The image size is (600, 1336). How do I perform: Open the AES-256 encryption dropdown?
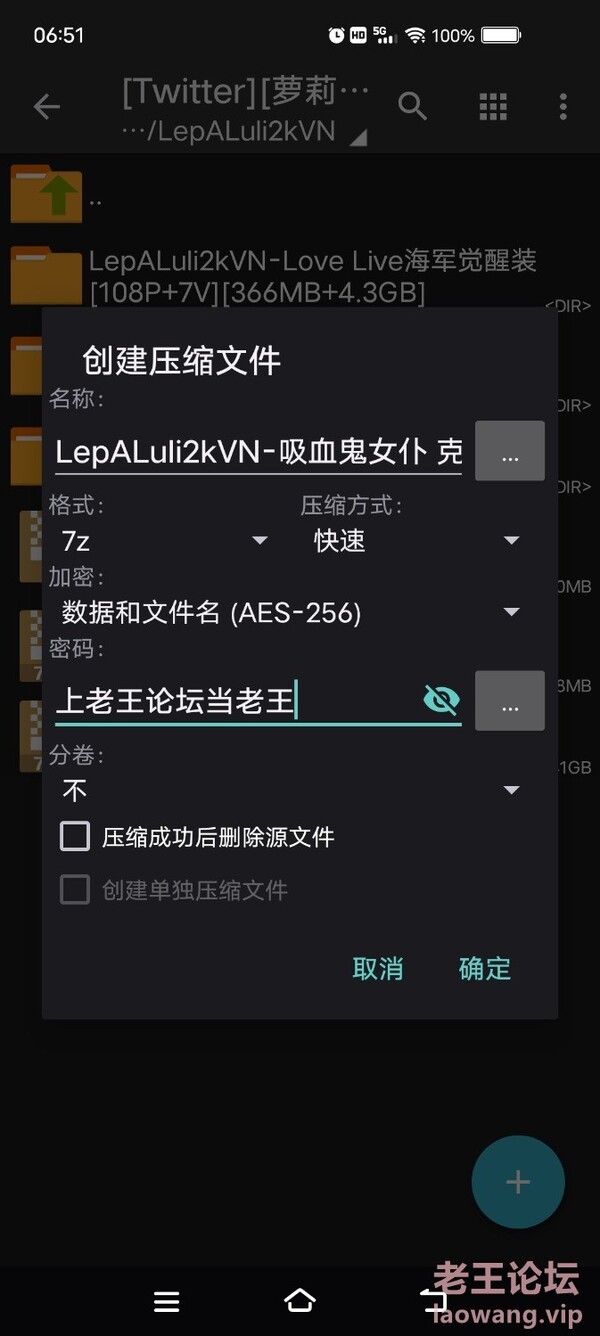click(x=290, y=612)
